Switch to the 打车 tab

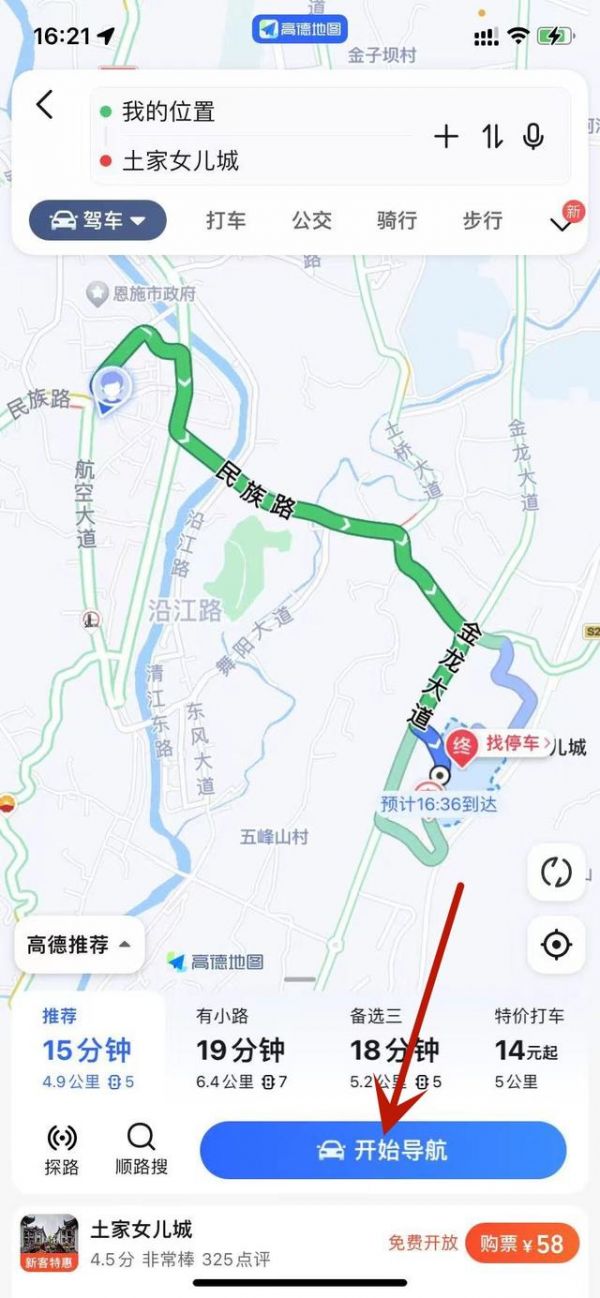pyautogui.click(x=226, y=220)
